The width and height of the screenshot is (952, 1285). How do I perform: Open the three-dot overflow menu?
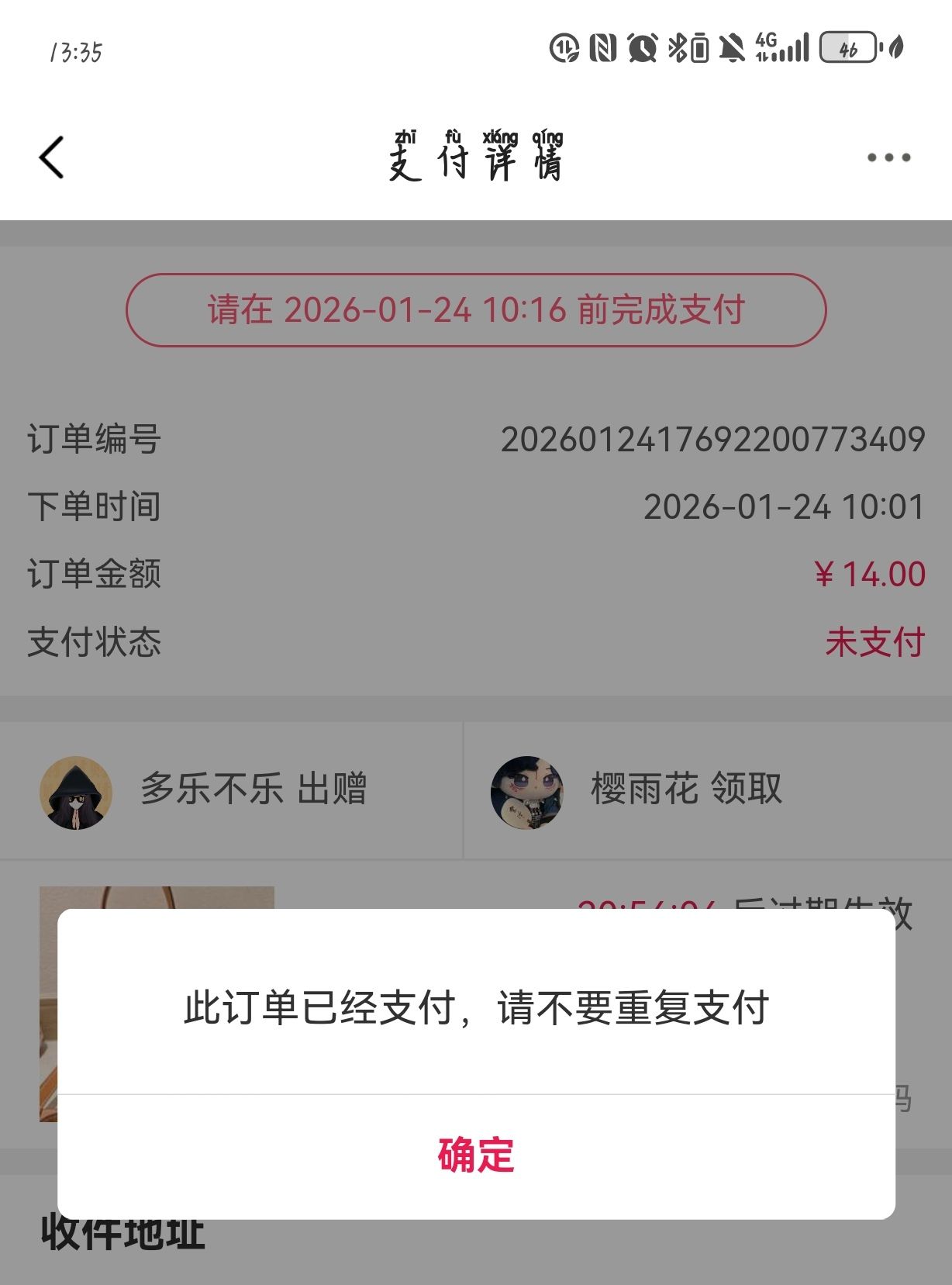(888, 157)
